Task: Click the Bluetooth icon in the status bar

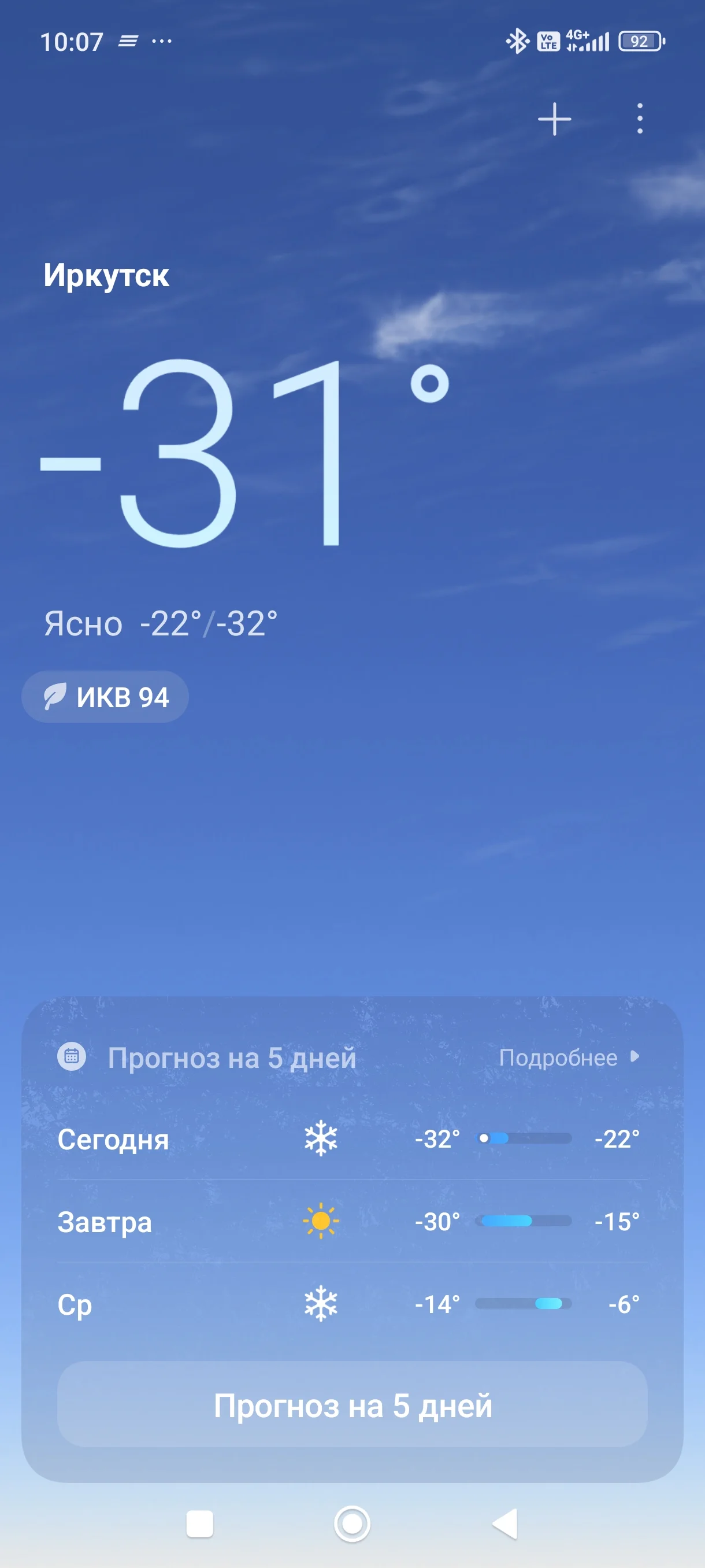Action: pos(518,42)
